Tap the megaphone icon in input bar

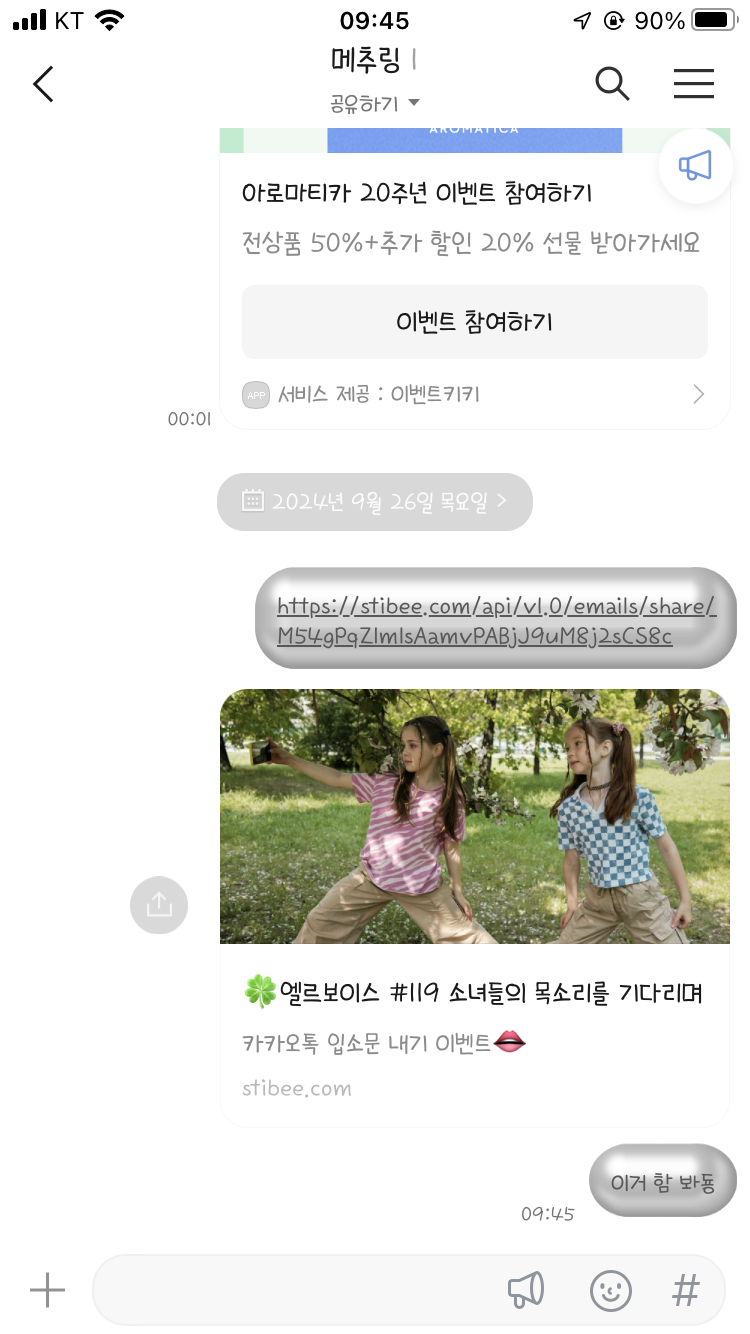coord(526,1290)
